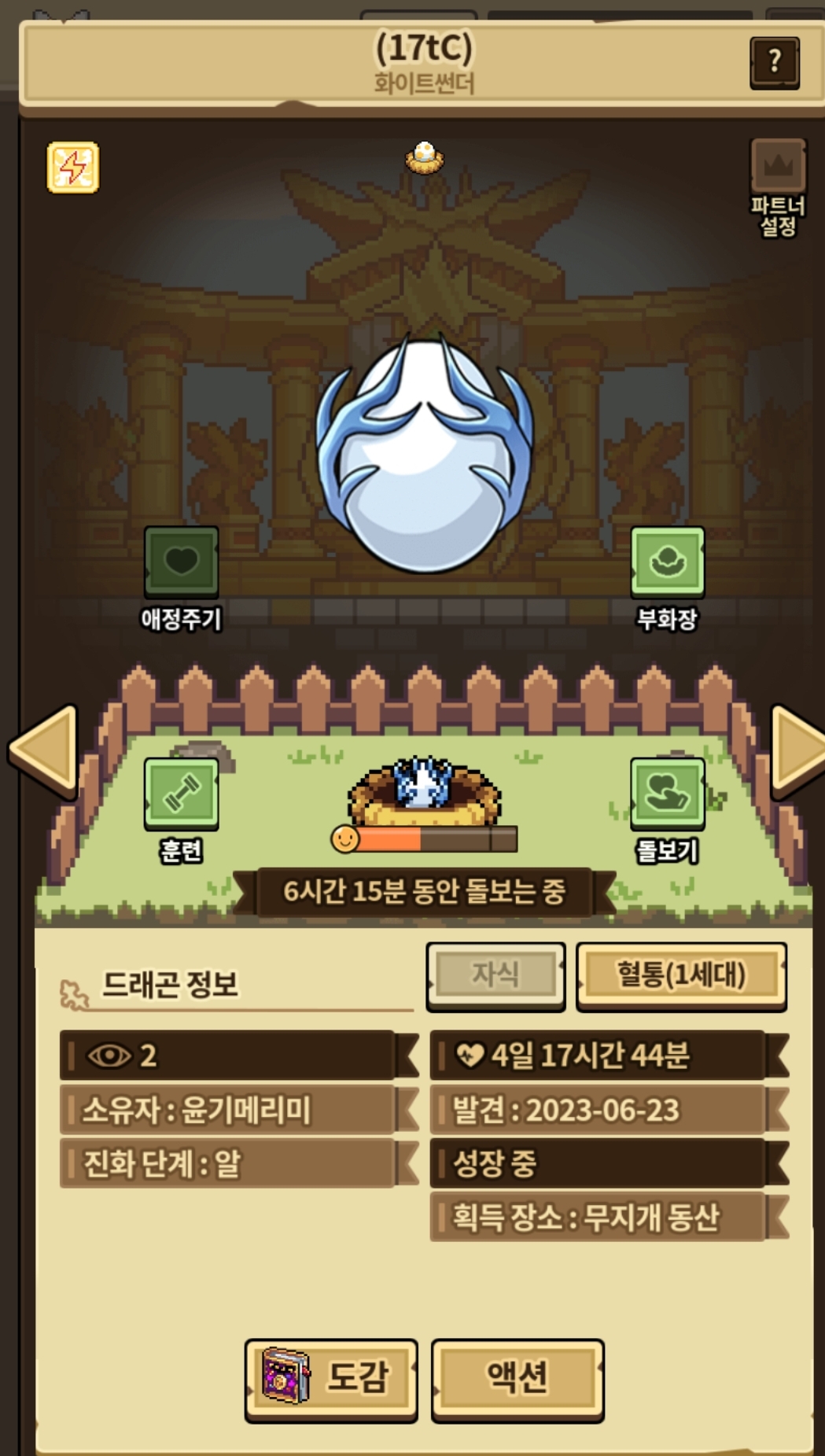Open the help question mark button
Screen dimensions: 825x1456
(774, 62)
